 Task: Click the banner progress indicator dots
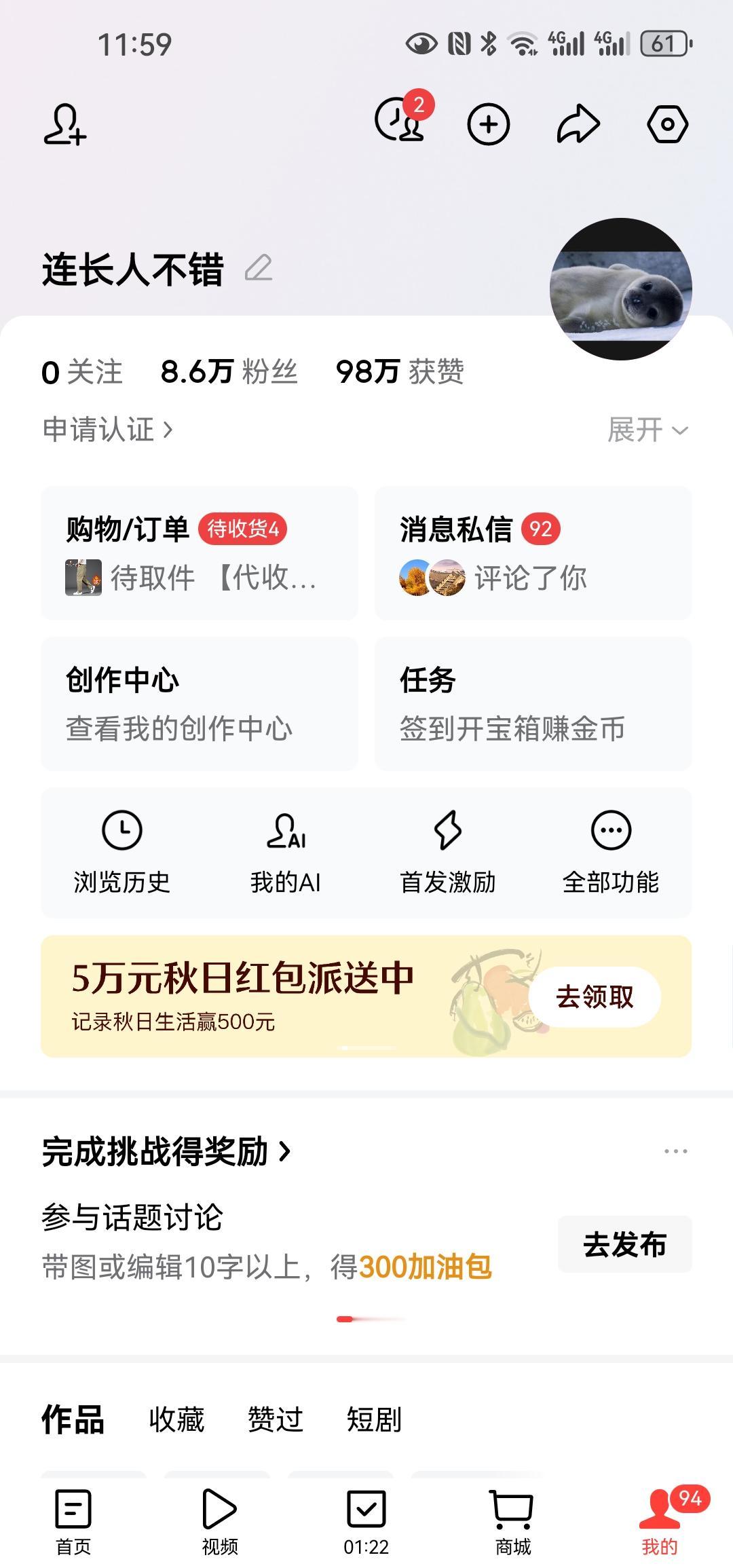point(366,1048)
